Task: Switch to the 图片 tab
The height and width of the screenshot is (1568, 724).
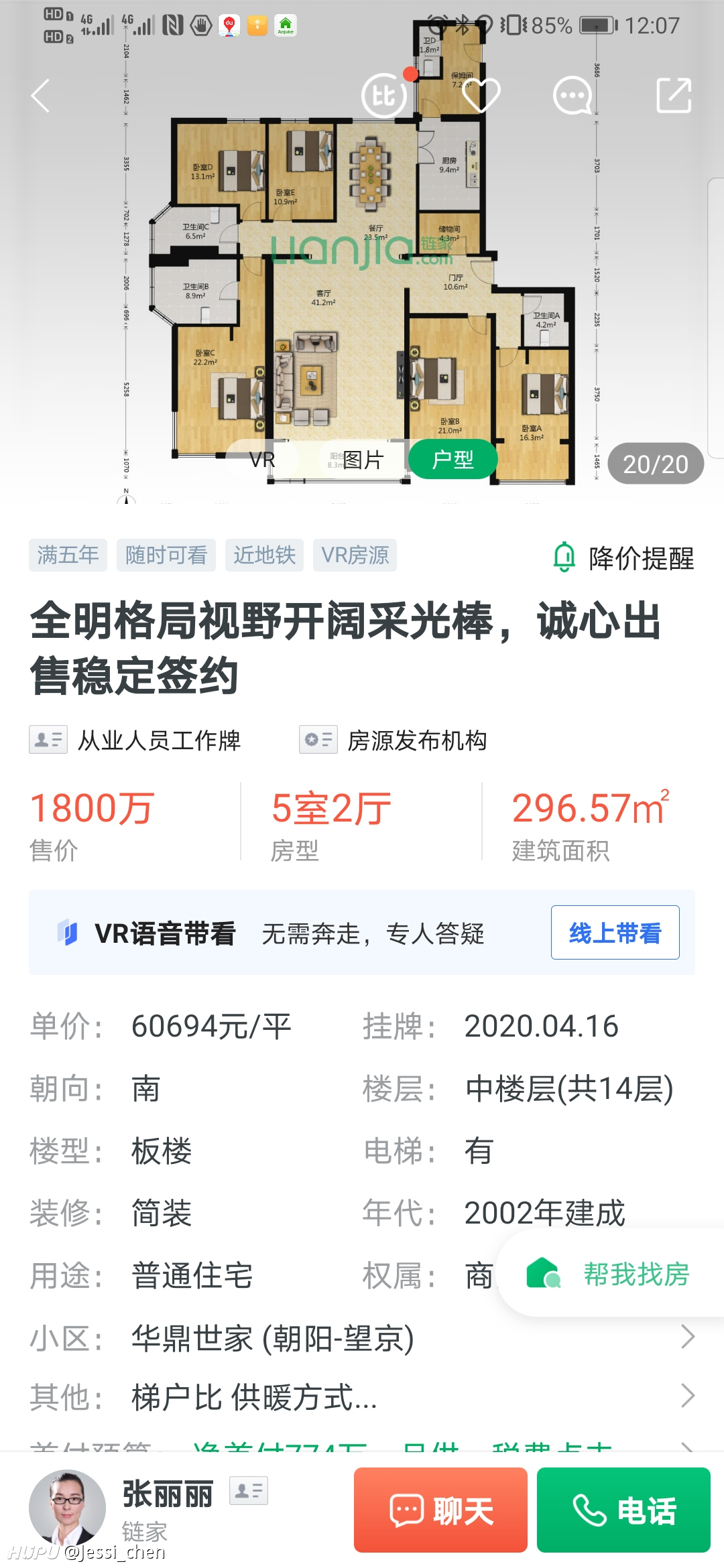Action: (x=363, y=460)
